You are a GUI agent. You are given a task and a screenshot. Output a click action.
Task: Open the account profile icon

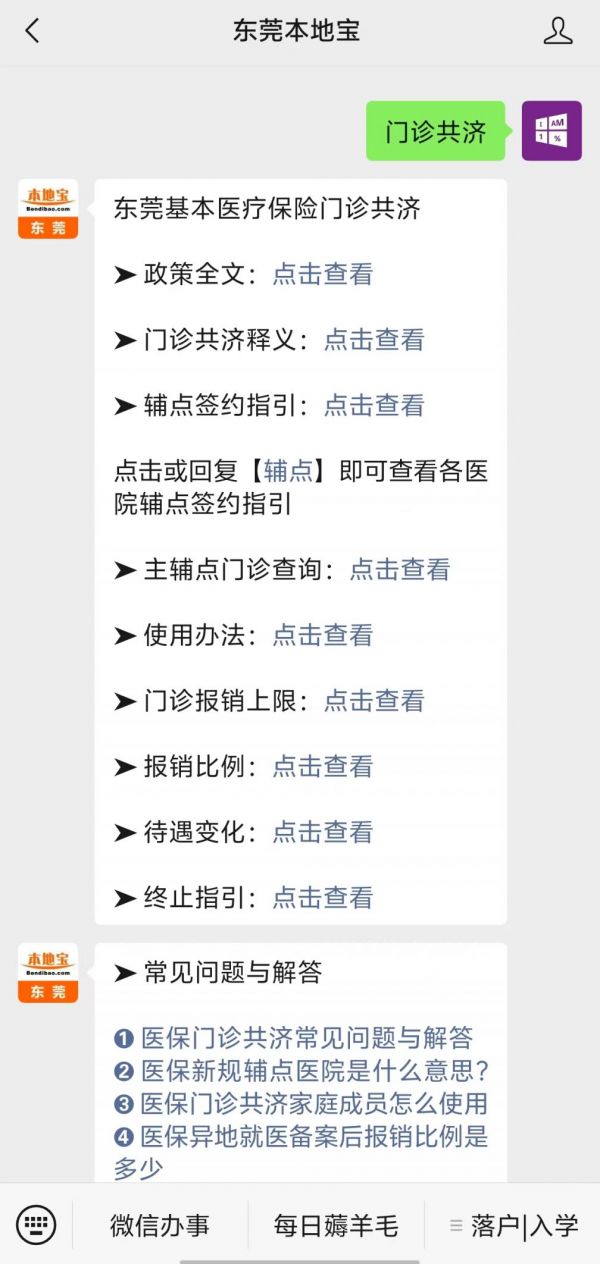point(558,31)
